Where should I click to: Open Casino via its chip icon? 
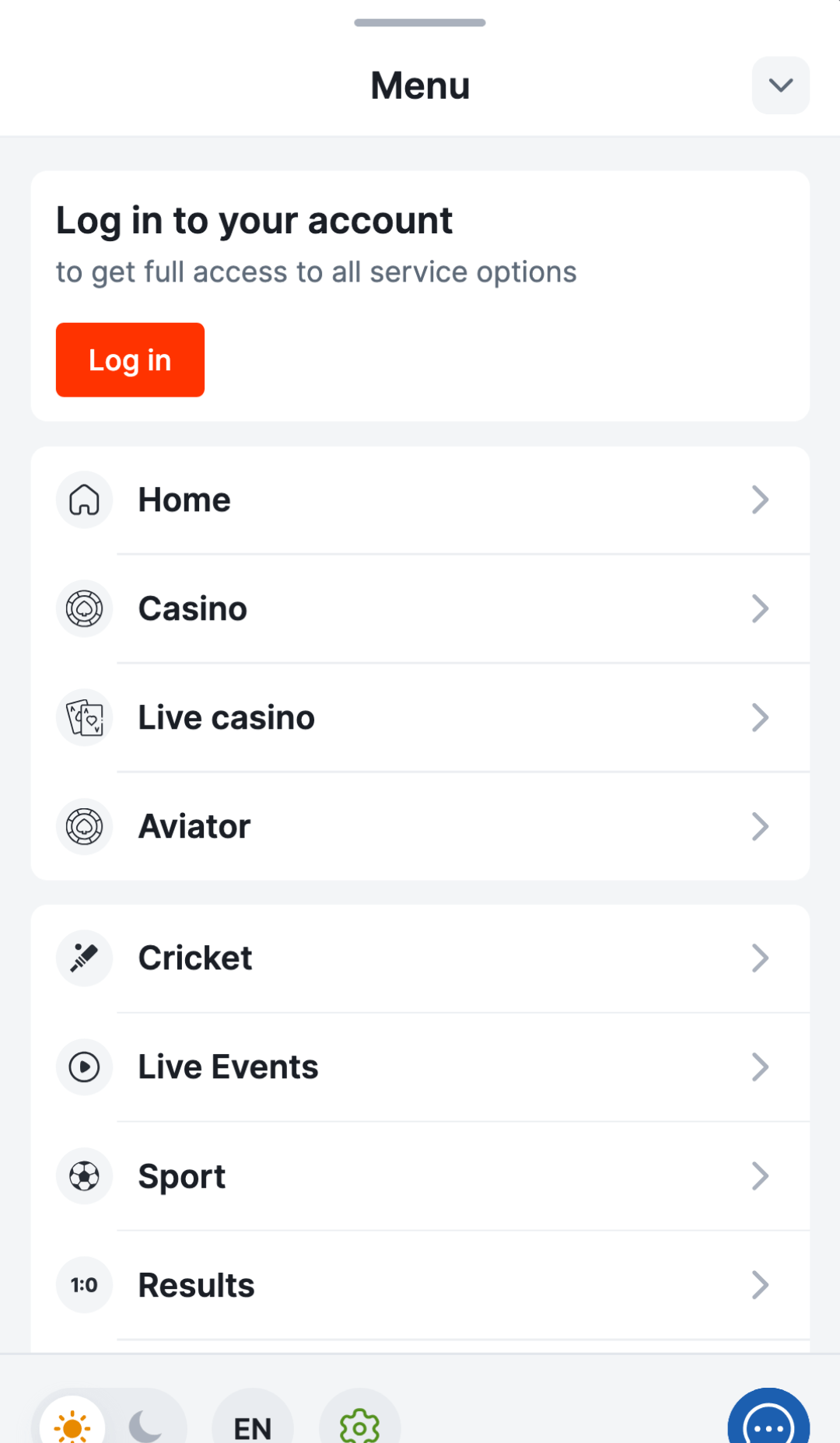tap(84, 608)
